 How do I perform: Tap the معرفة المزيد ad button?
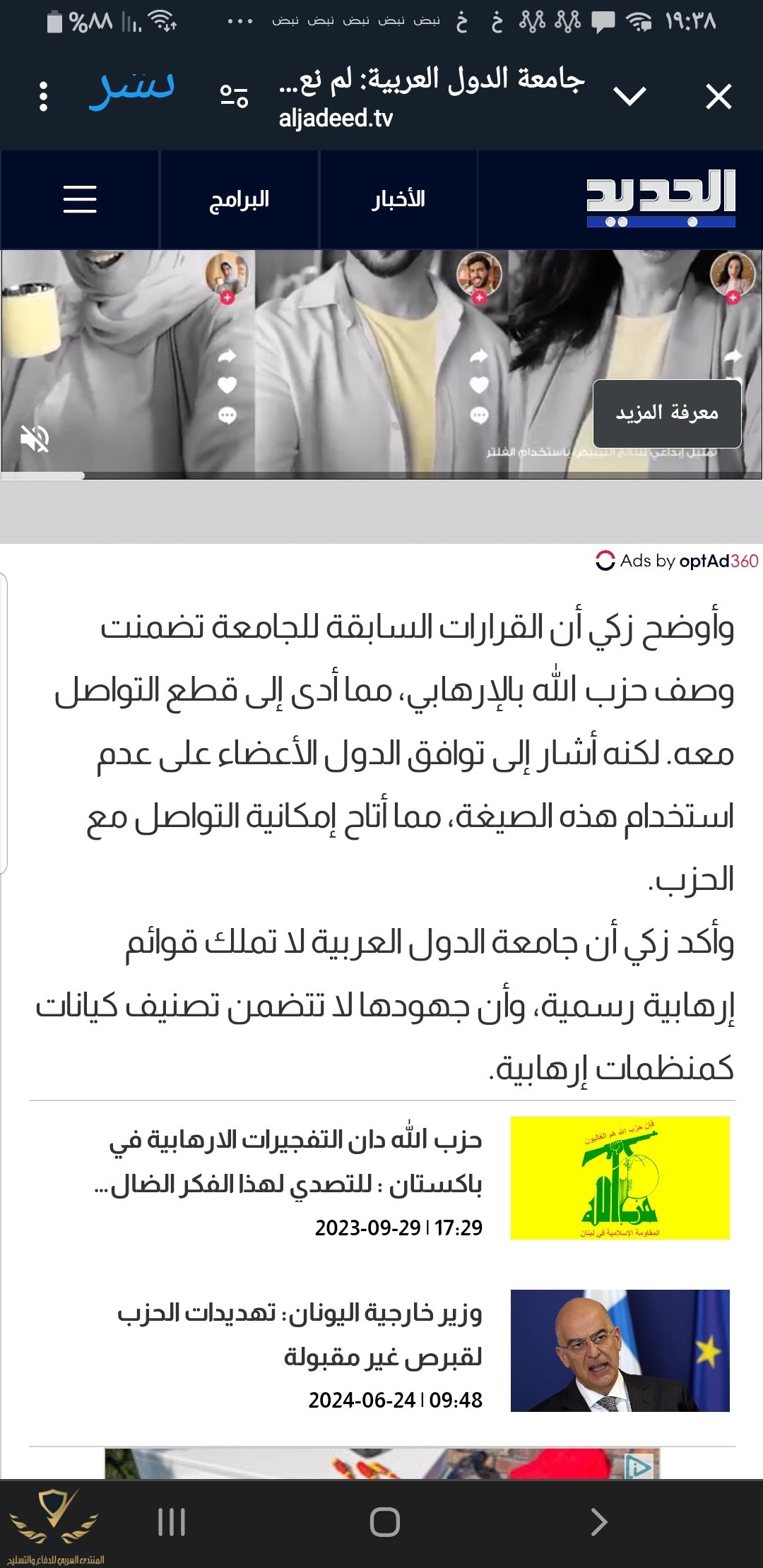667,413
